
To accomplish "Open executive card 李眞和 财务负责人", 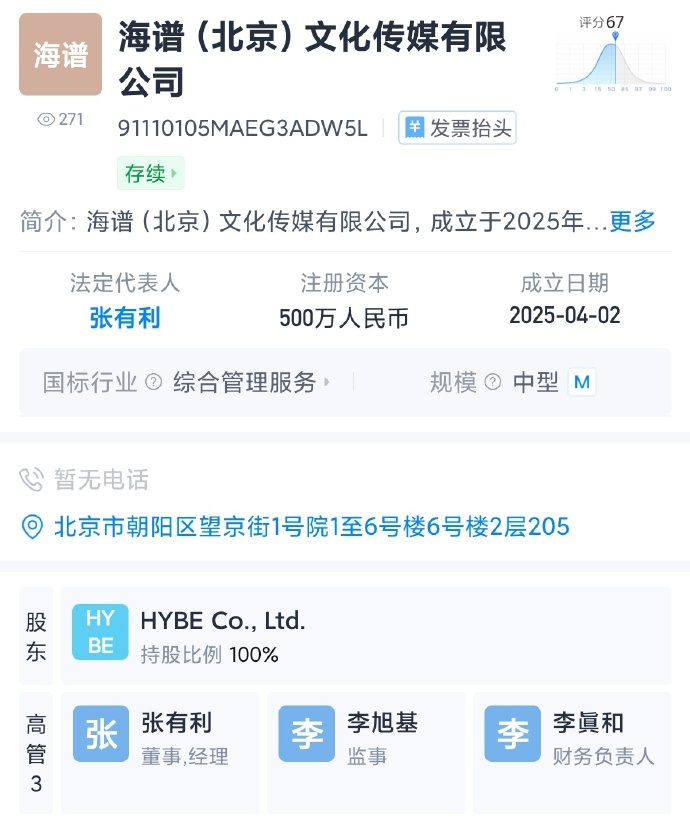I will 571,738.
